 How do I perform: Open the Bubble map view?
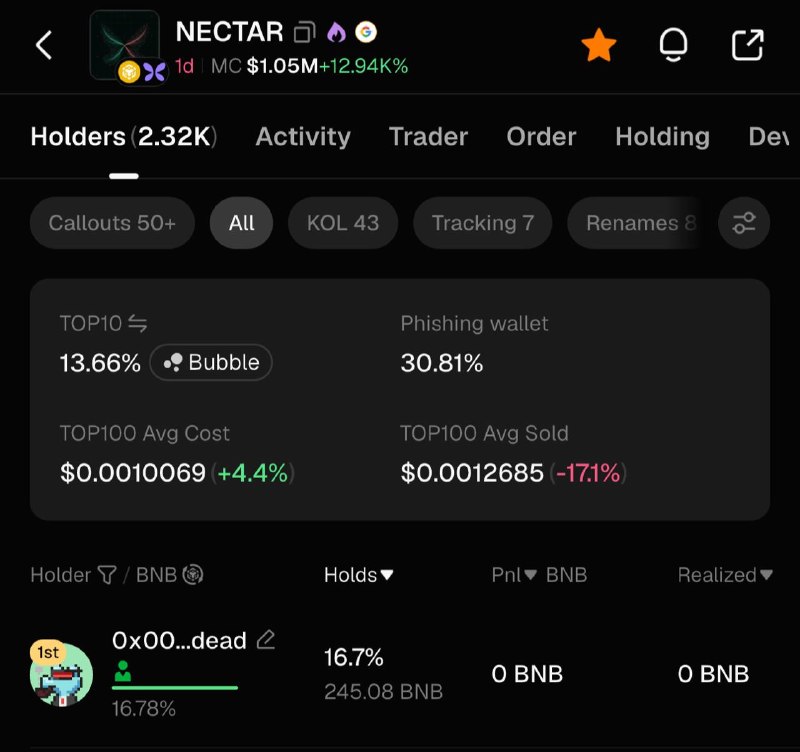tap(211, 363)
